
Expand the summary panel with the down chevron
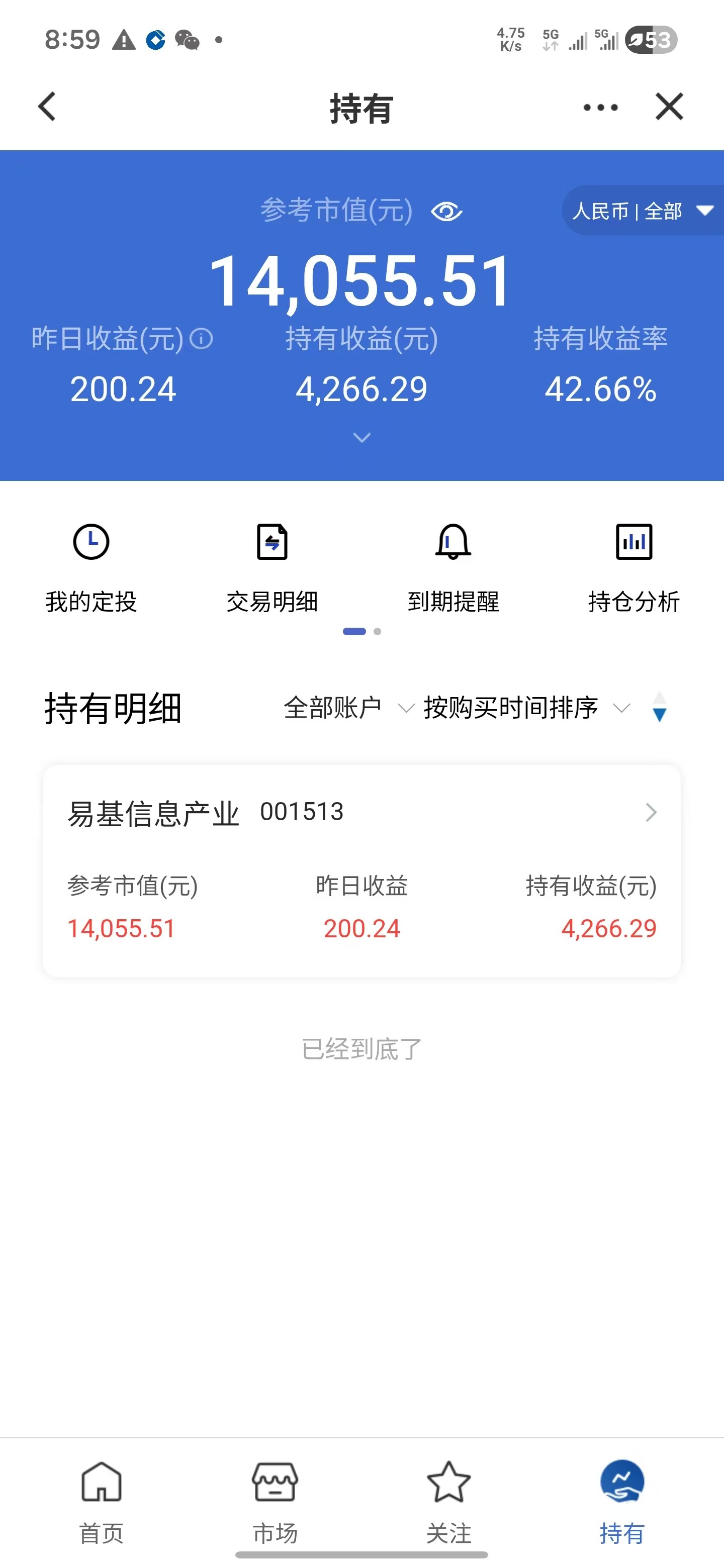point(361,438)
